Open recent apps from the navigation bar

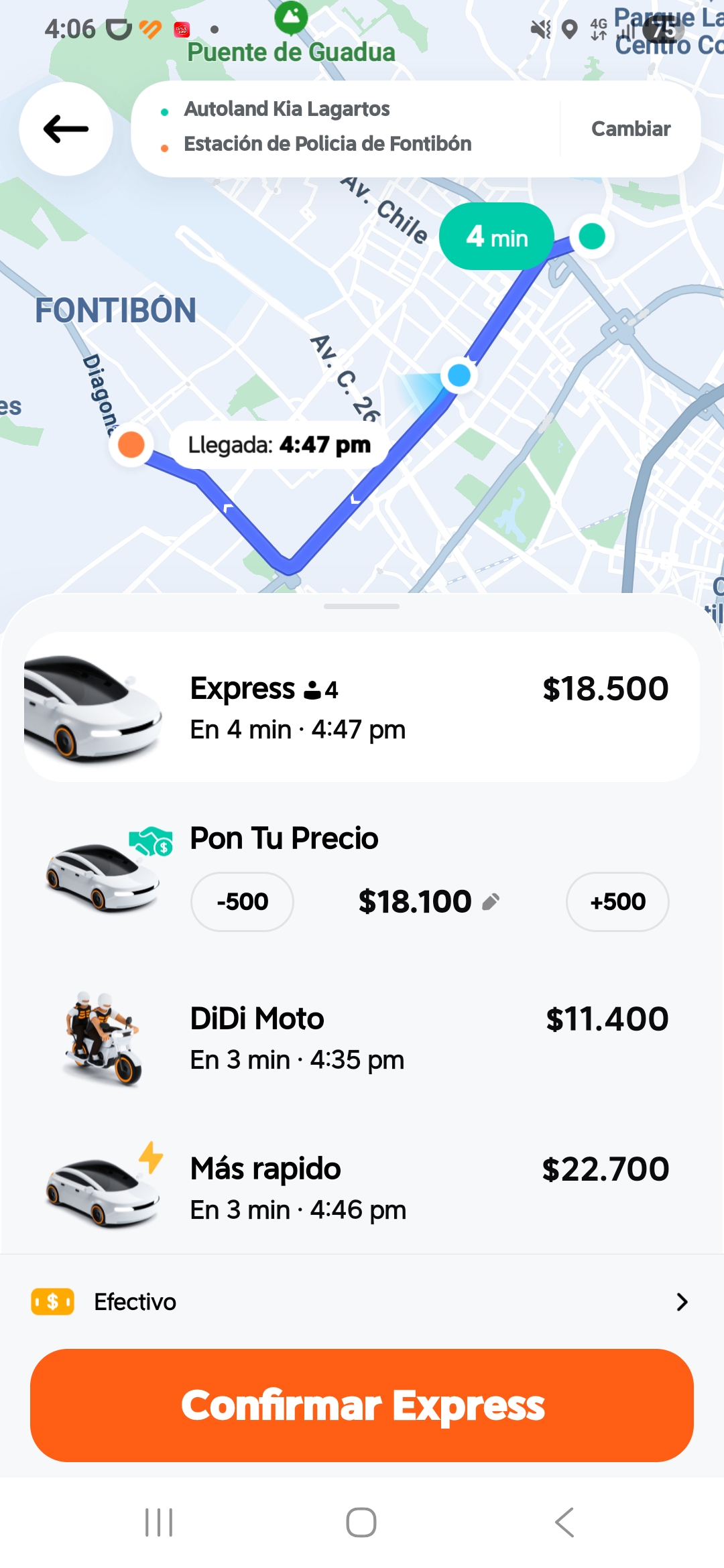[x=159, y=1522]
